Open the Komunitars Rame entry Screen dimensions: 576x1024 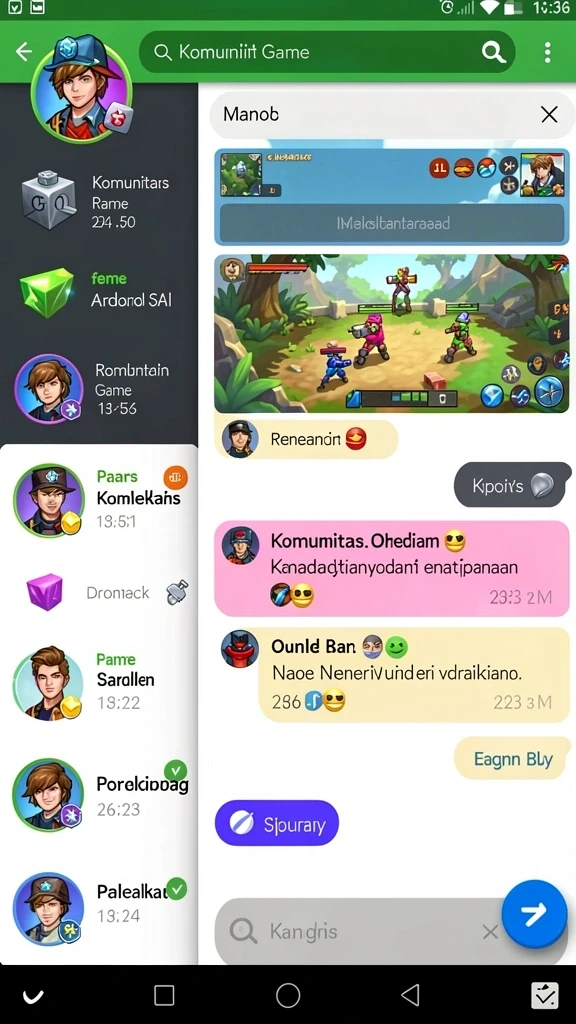[99, 202]
